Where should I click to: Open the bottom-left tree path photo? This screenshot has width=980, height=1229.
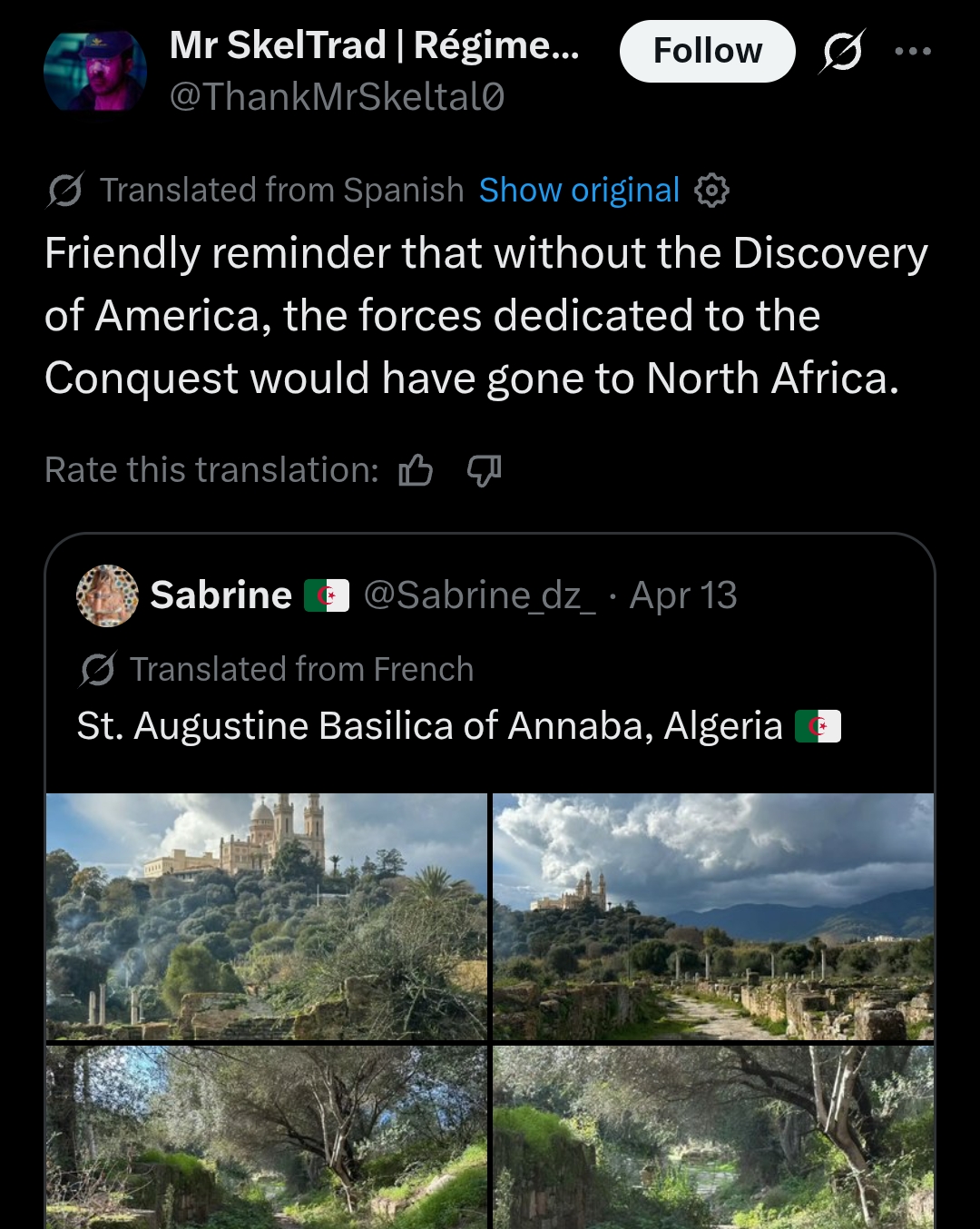(267, 1136)
